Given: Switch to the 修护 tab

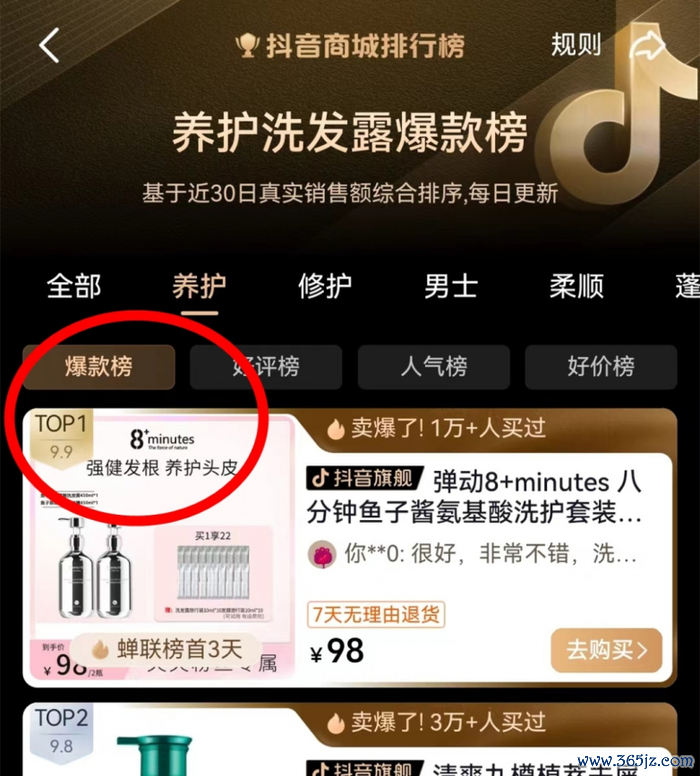Looking at the screenshot, I should pos(325,286).
